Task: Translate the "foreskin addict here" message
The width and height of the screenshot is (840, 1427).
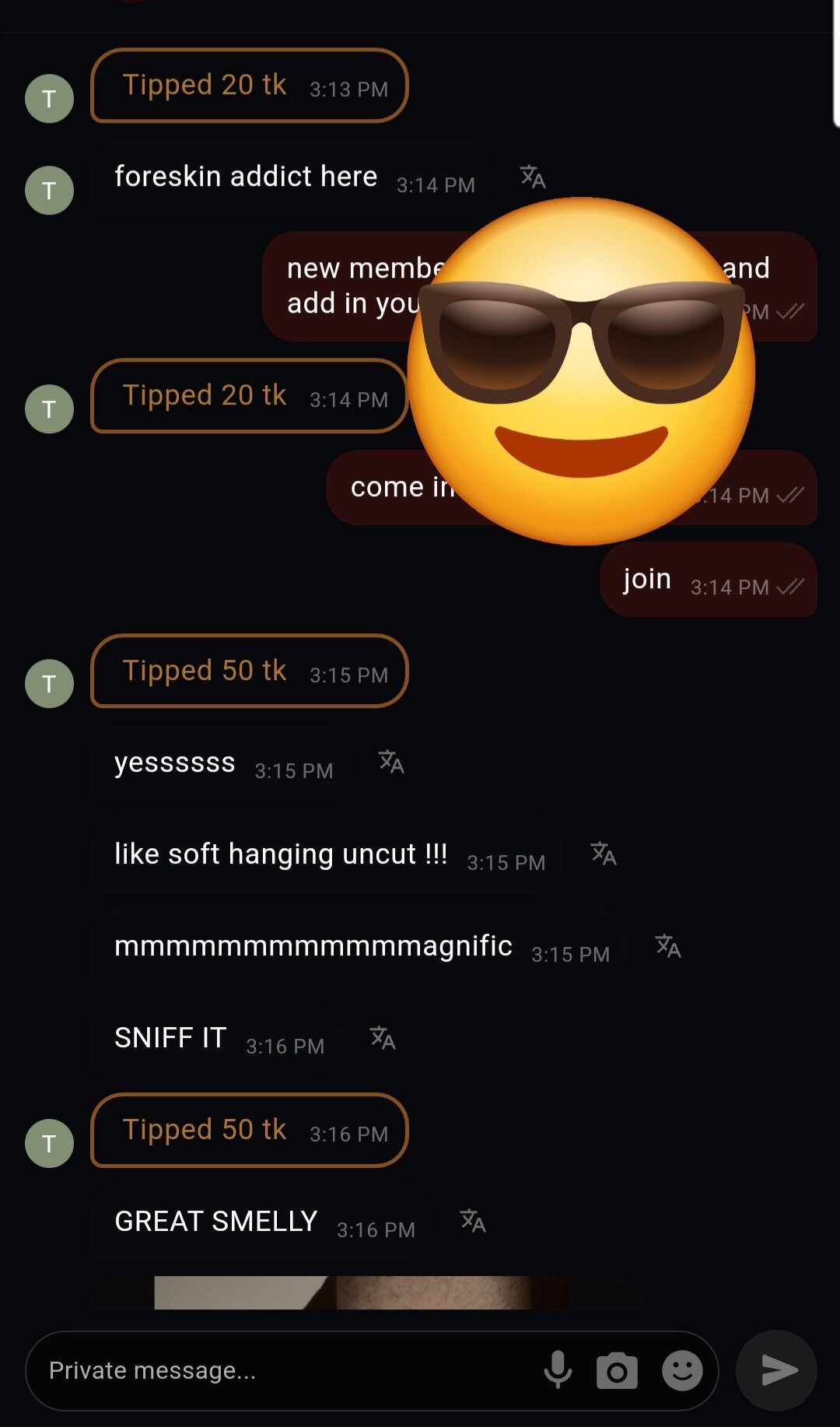Action: [533, 177]
